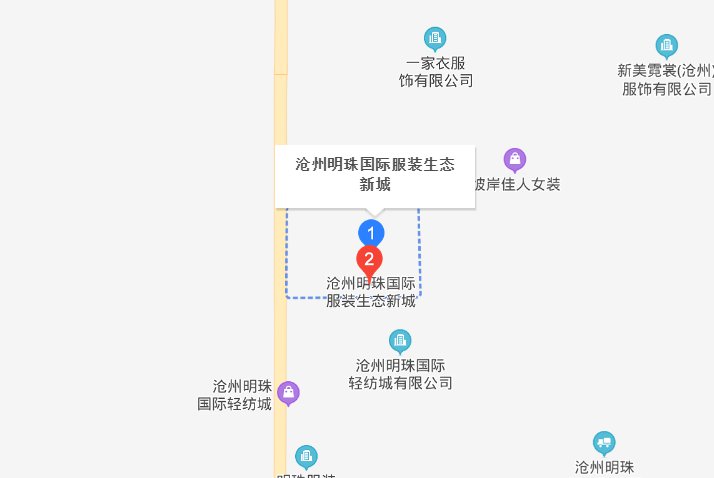The height and width of the screenshot is (478, 714).
Task: Tap the blue marker numbered 1
Action: pyautogui.click(x=371, y=233)
